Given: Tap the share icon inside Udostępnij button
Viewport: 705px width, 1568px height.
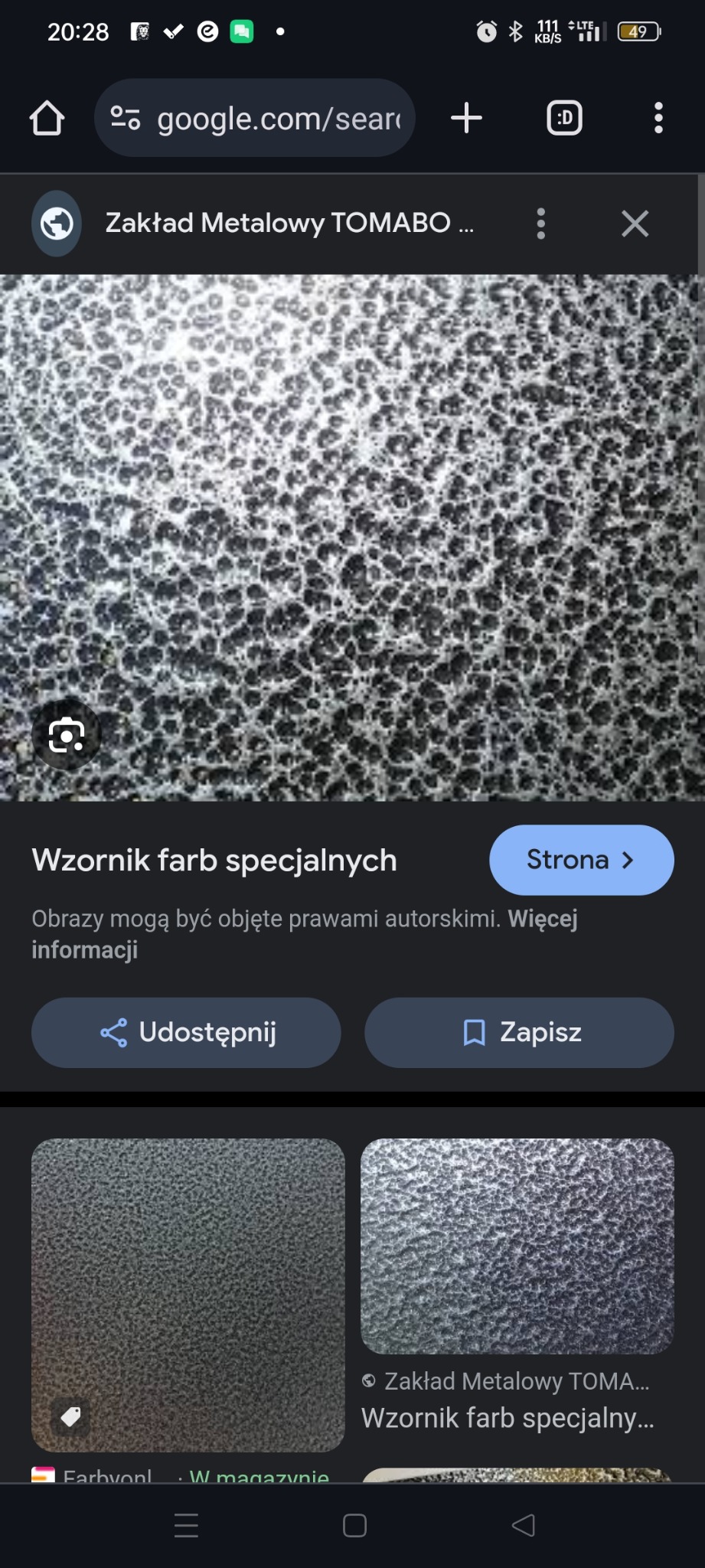Looking at the screenshot, I should coord(113,1032).
